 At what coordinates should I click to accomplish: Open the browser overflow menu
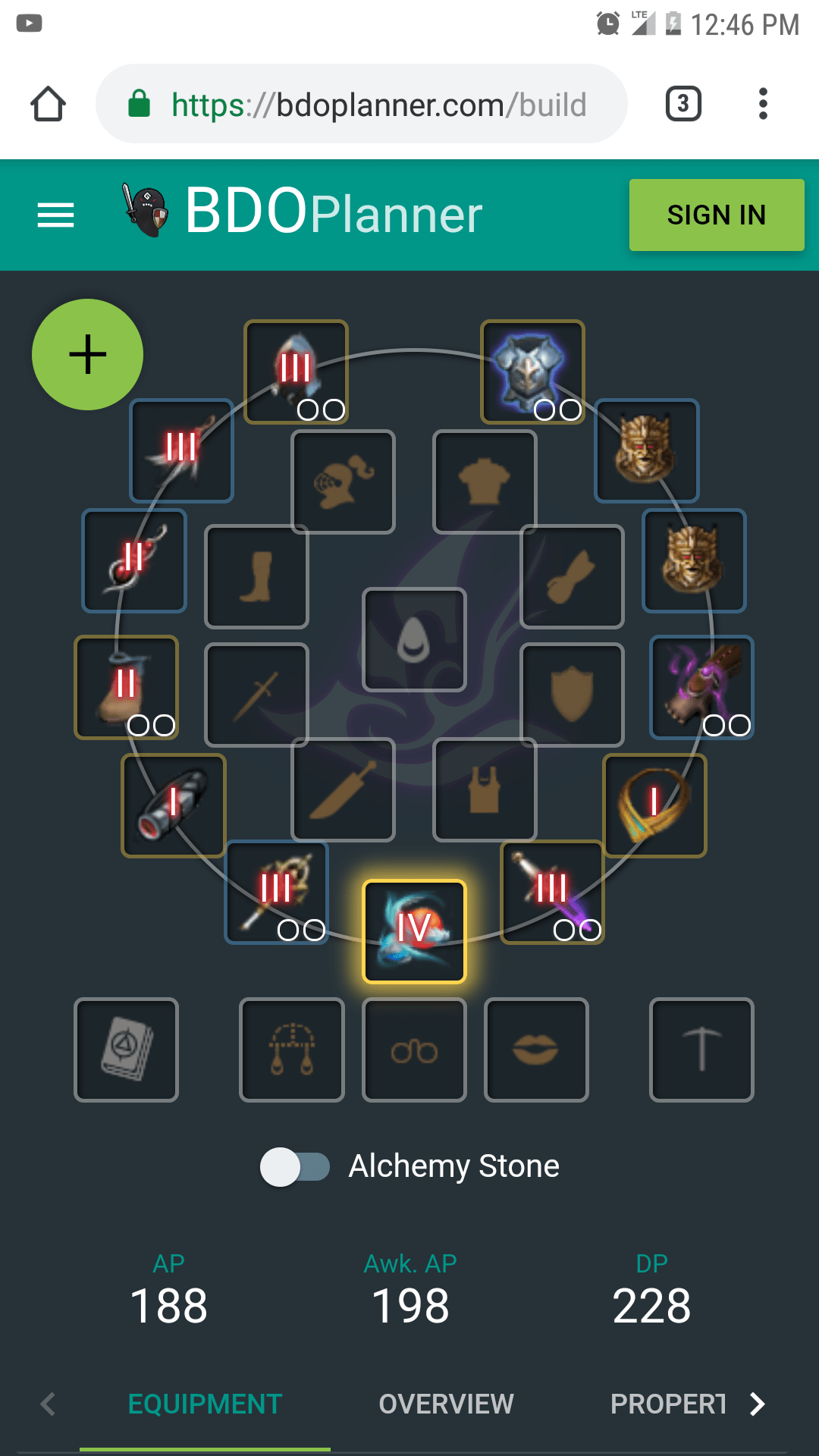coord(763,104)
